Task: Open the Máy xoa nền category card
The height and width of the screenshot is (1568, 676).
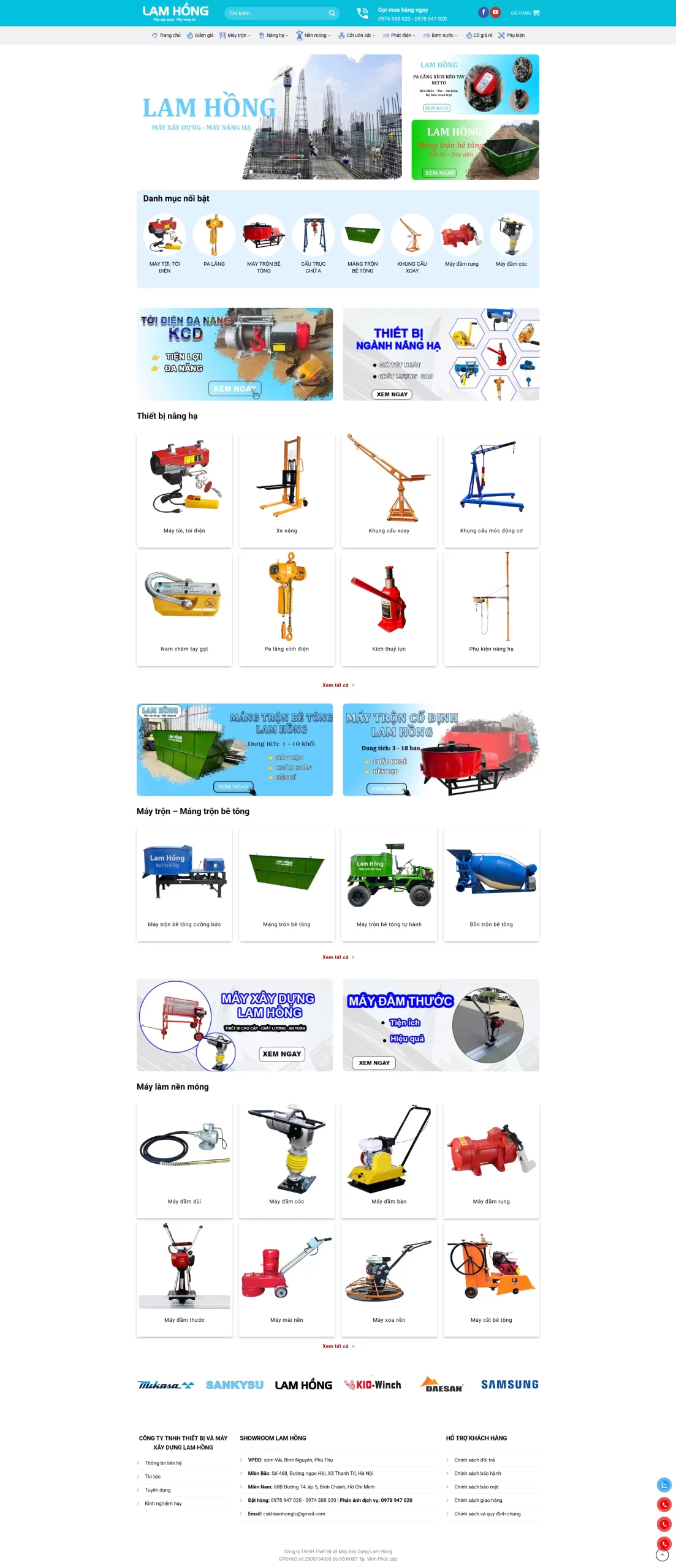Action: (389, 1278)
